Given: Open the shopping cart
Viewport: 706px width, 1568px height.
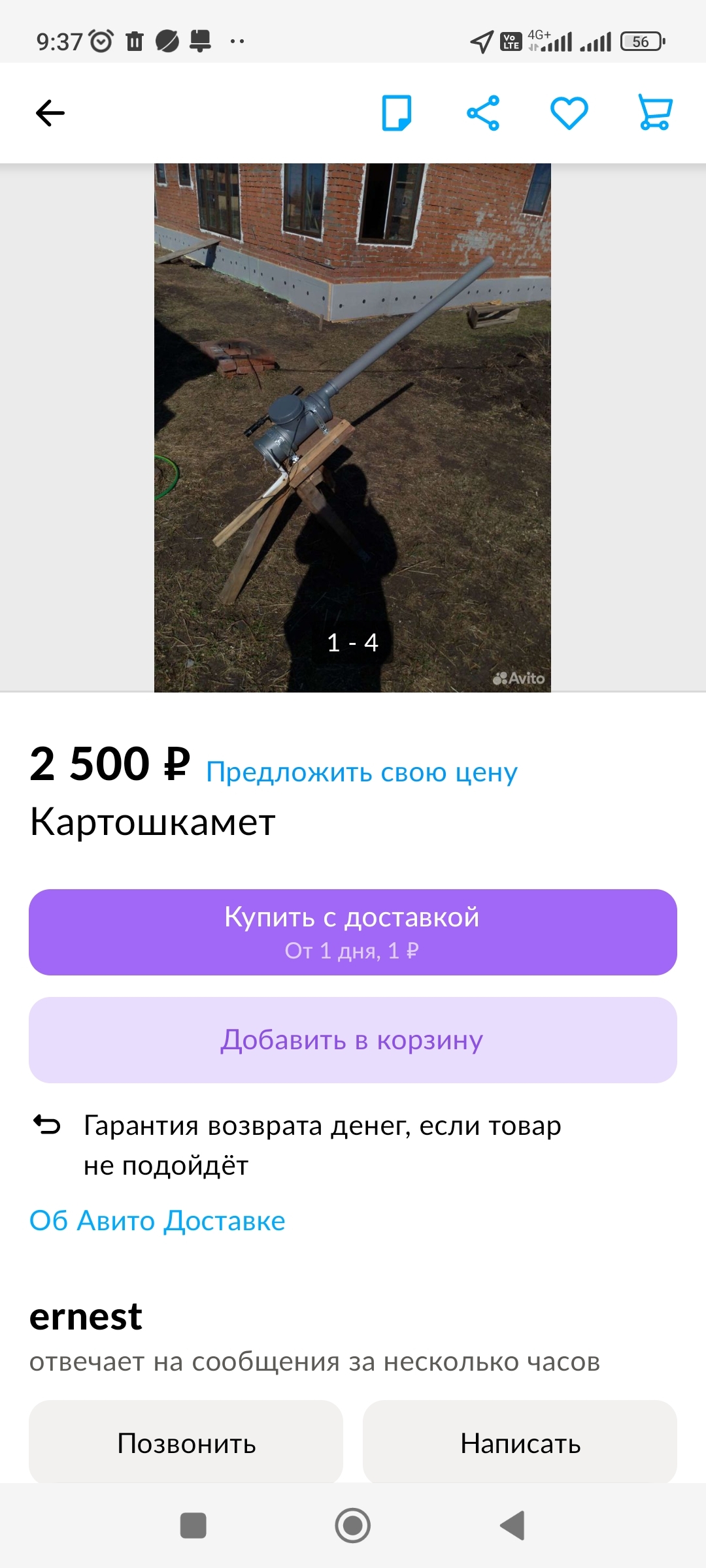Looking at the screenshot, I should coord(655,113).
